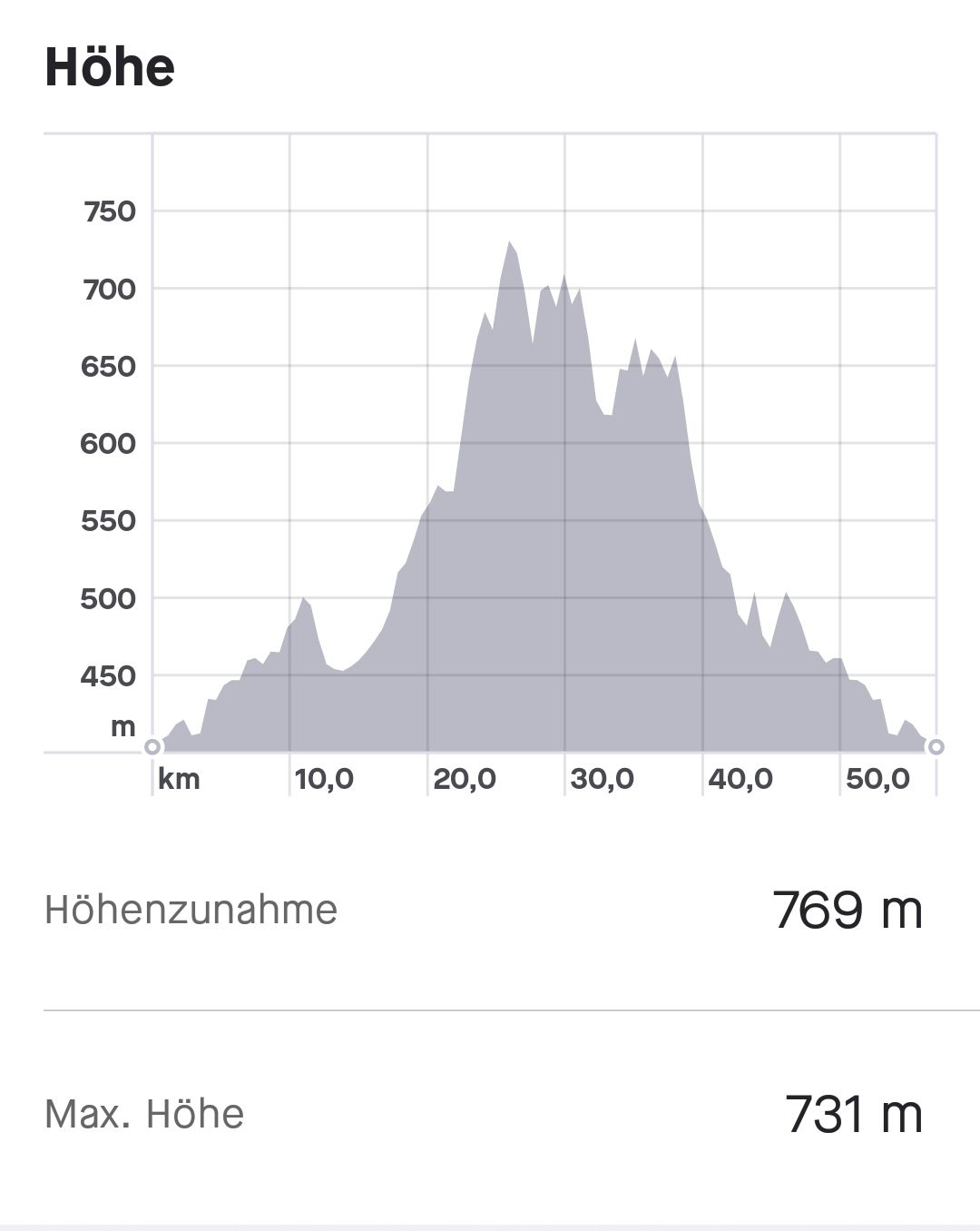
Task: Select the start marker of the elevation chart
Action: (x=153, y=746)
